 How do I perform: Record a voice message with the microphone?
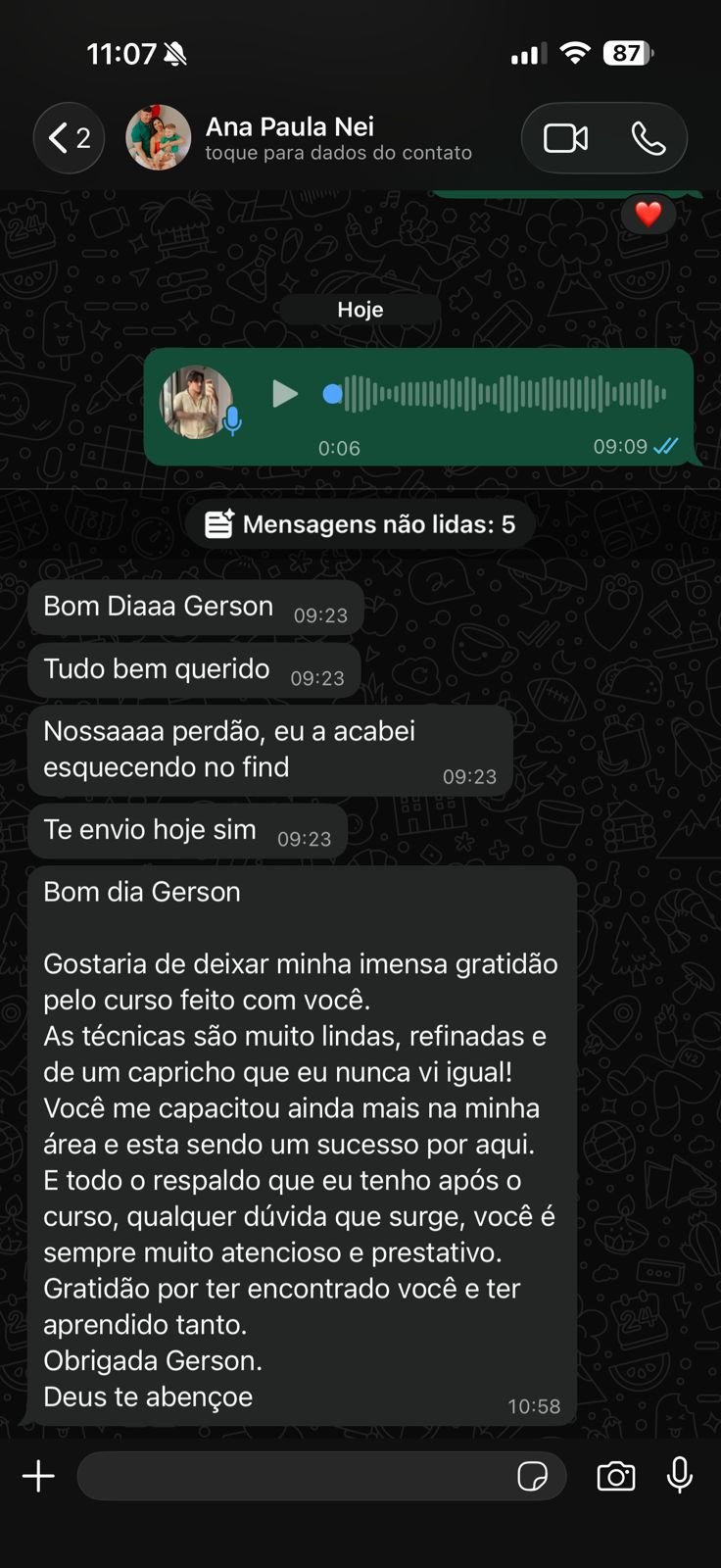(x=680, y=1475)
